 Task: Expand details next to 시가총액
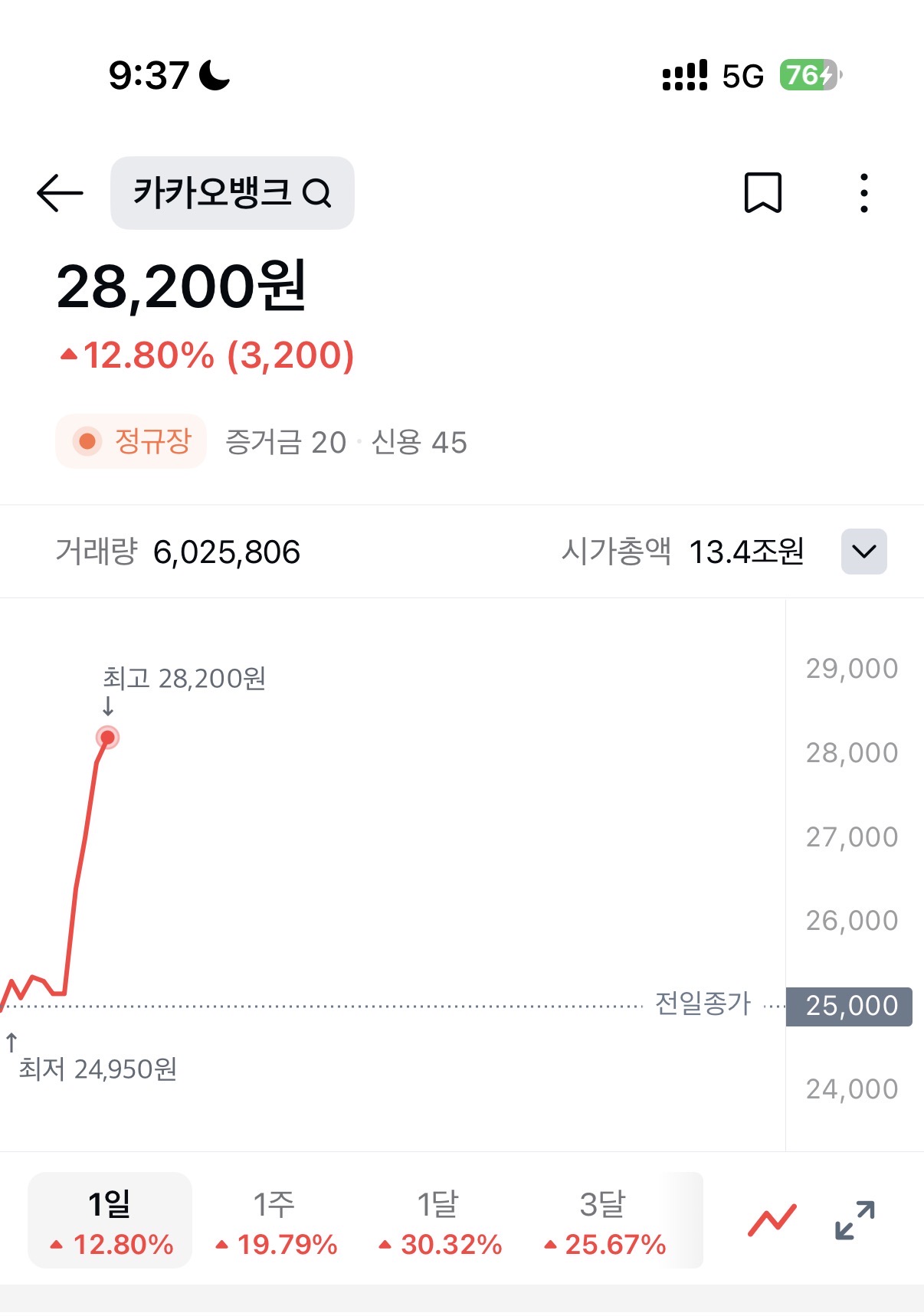[x=863, y=552]
